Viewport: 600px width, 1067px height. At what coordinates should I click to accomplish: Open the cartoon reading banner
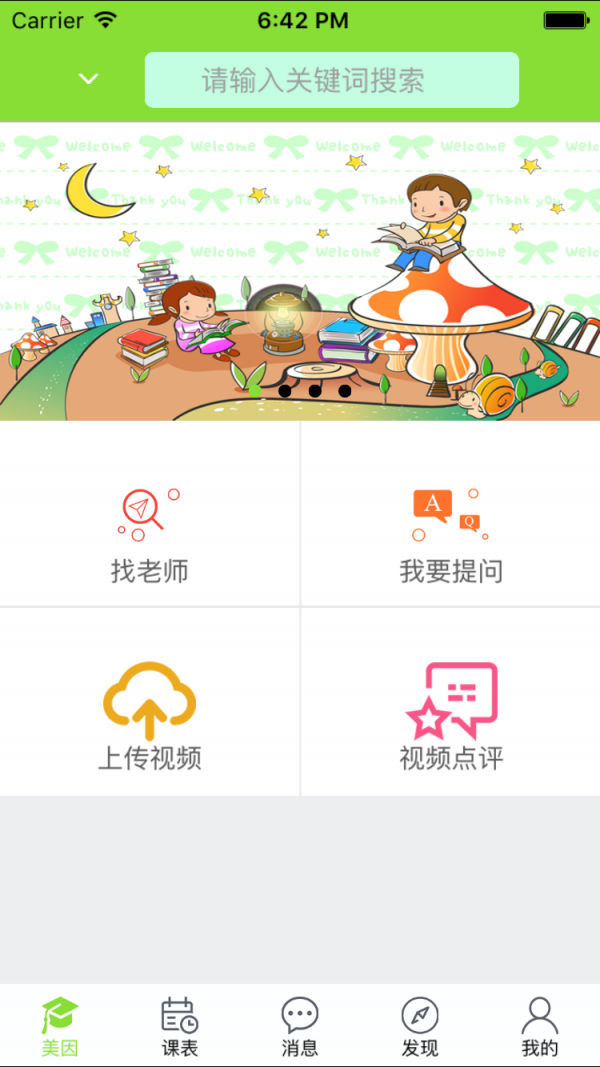coord(300,271)
